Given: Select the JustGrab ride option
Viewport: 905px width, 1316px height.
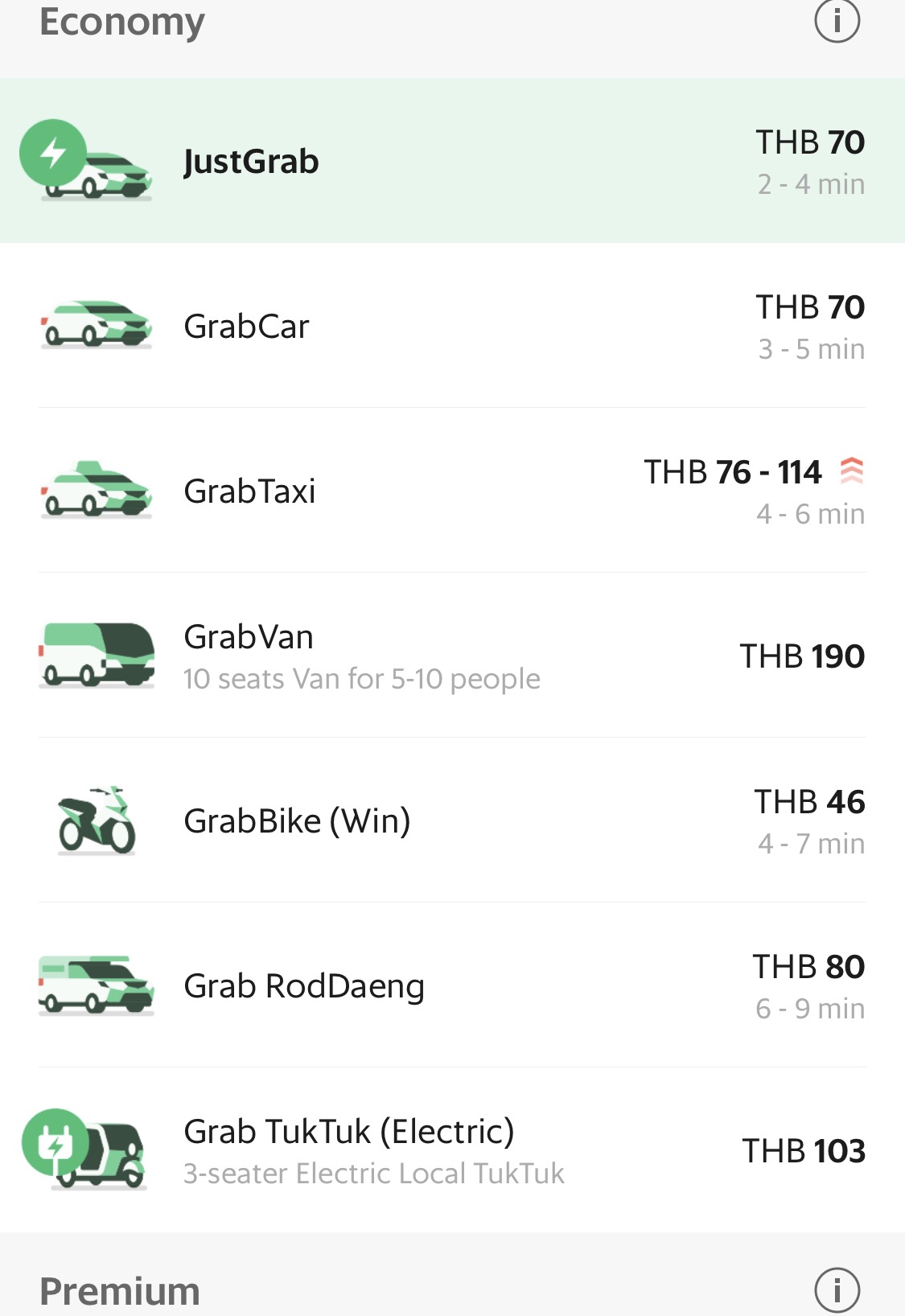Looking at the screenshot, I should [x=451, y=161].
